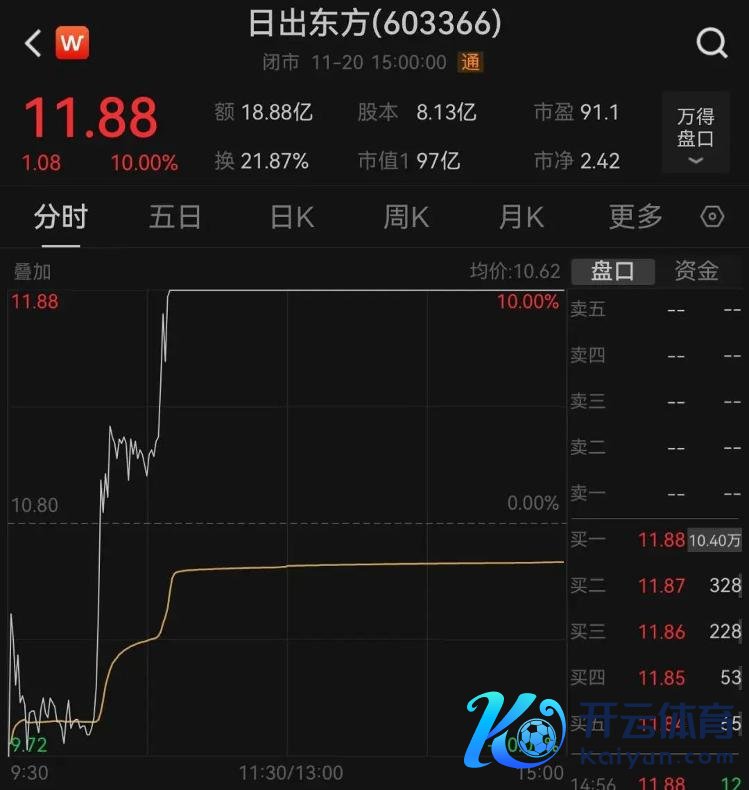749x790 pixels.
Task: Select the 盘口 order book tab
Action: point(612,271)
